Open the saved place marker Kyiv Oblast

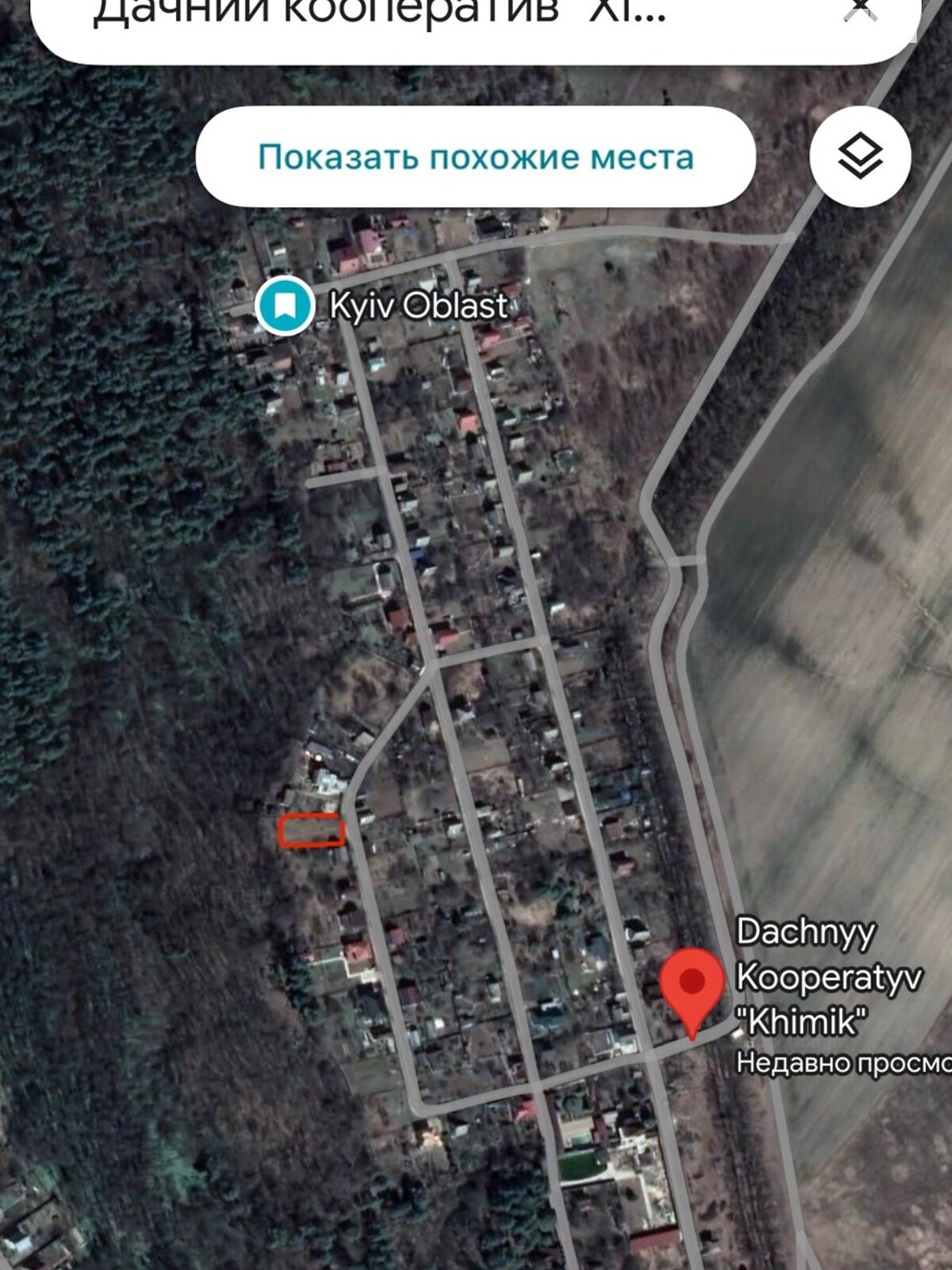285,306
